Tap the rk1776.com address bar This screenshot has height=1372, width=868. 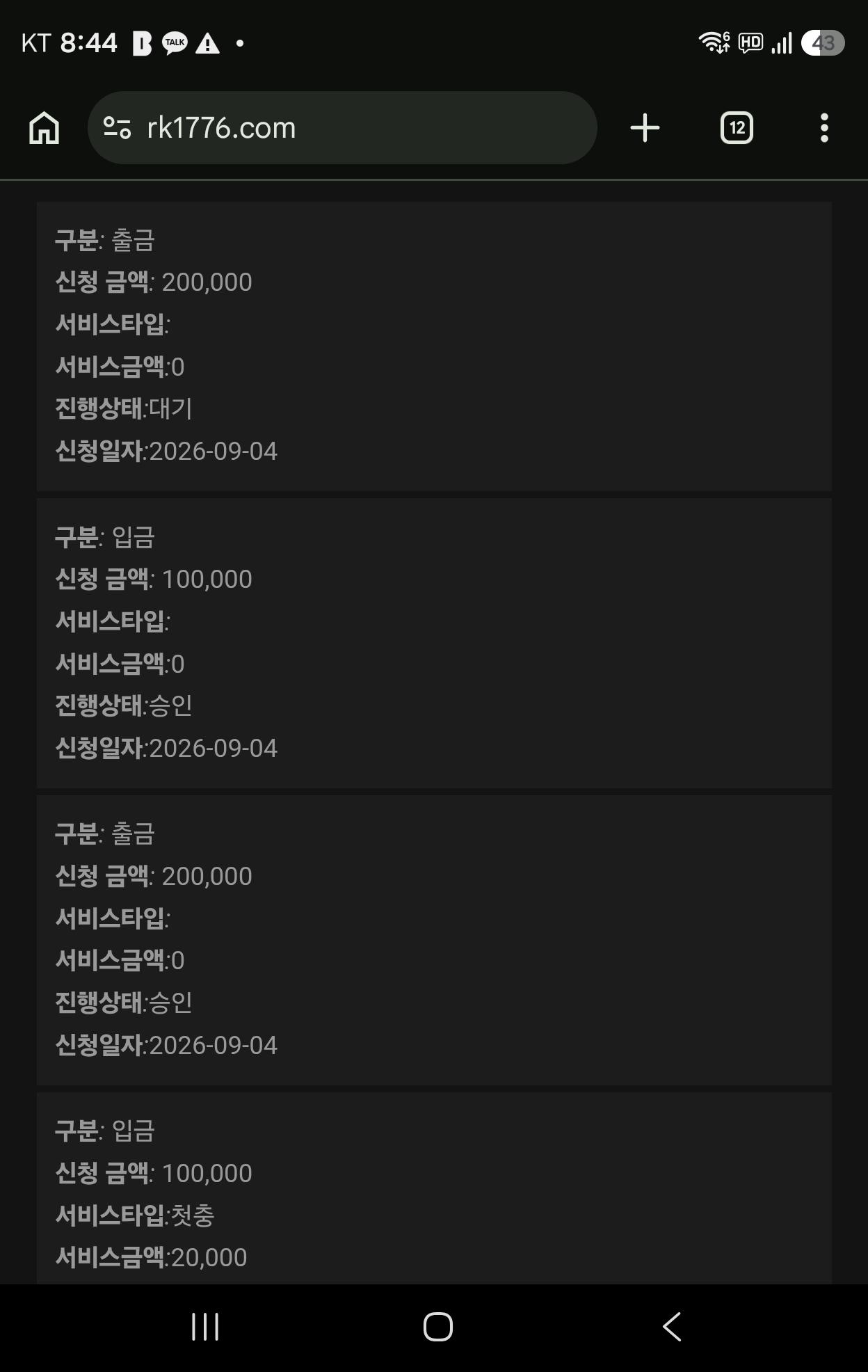(341, 128)
